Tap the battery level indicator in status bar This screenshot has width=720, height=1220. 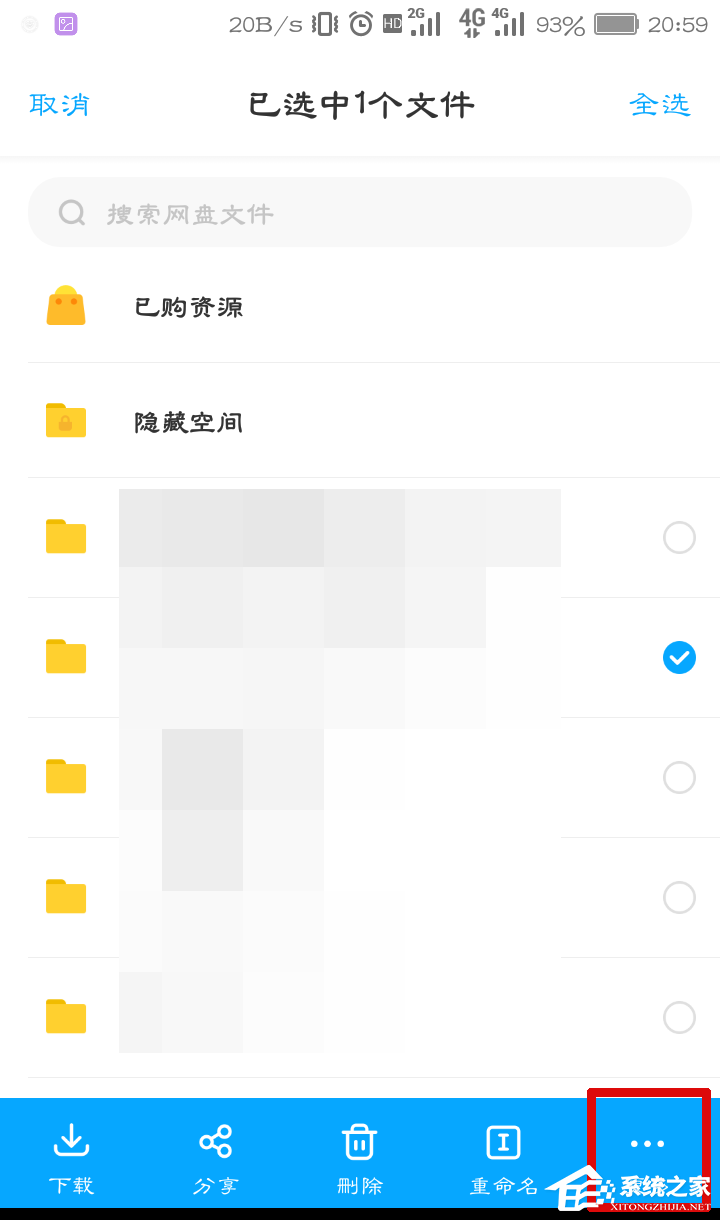[x=615, y=24]
